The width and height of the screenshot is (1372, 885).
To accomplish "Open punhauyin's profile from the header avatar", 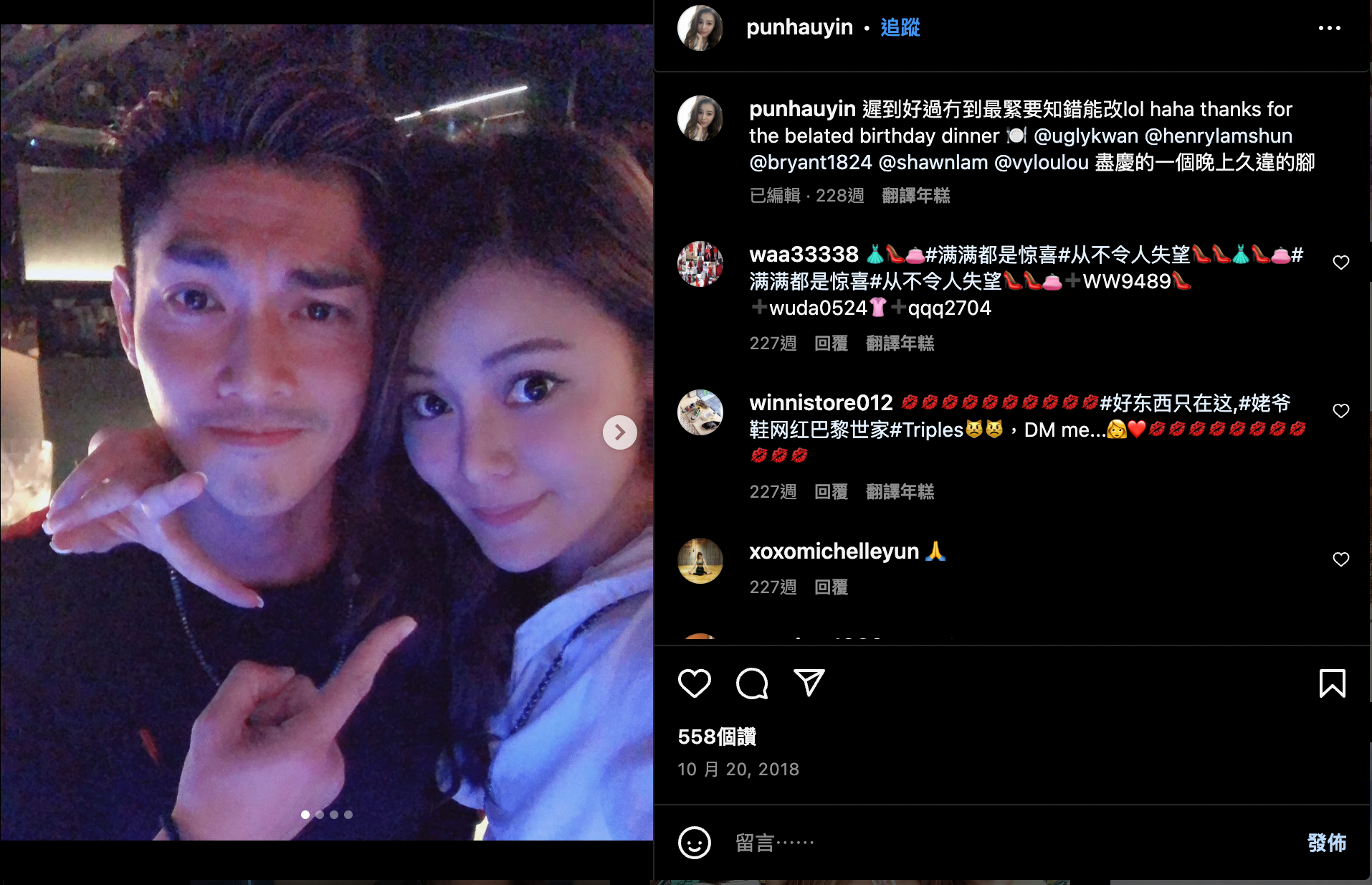I will pyautogui.click(x=700, y=28).
